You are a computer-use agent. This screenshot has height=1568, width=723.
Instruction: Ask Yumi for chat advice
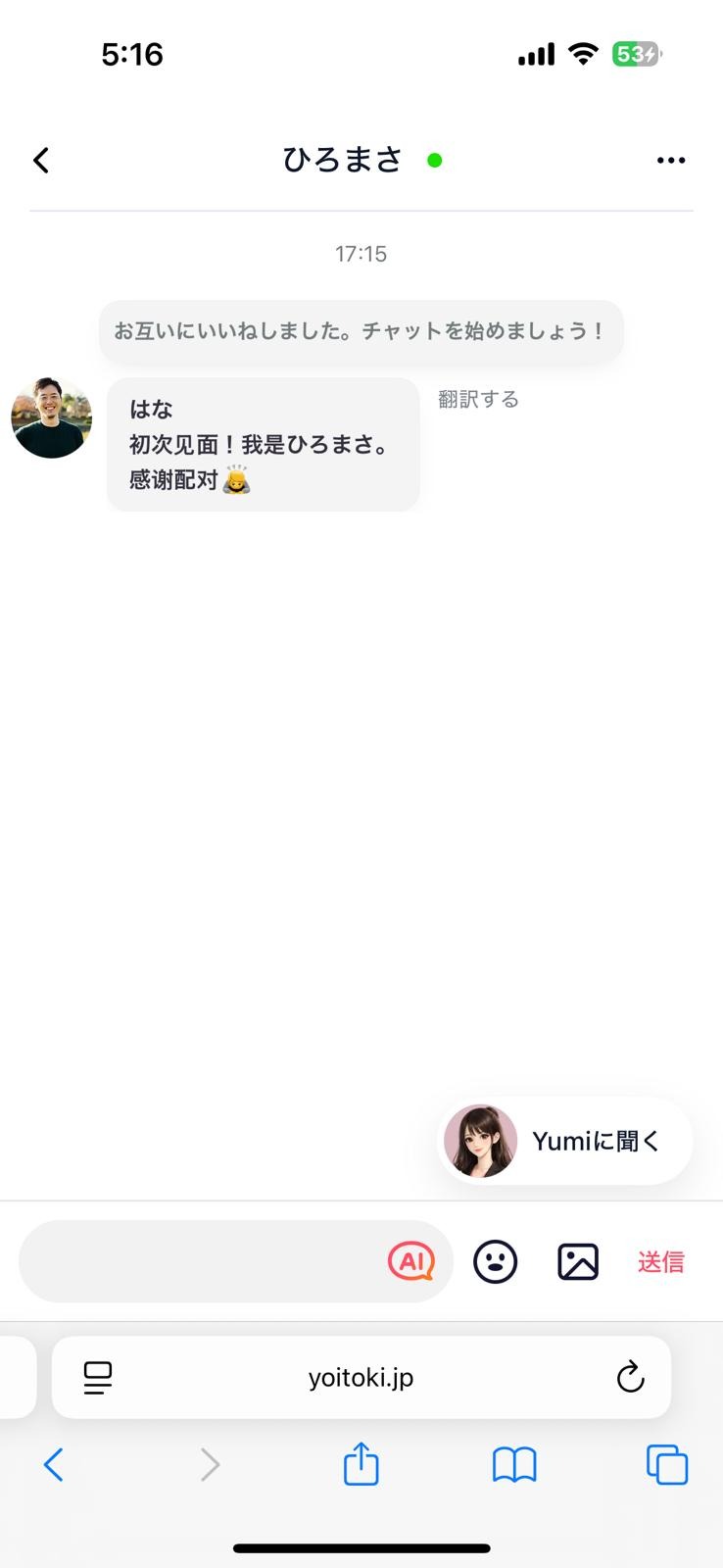(x=565, y=1141)
